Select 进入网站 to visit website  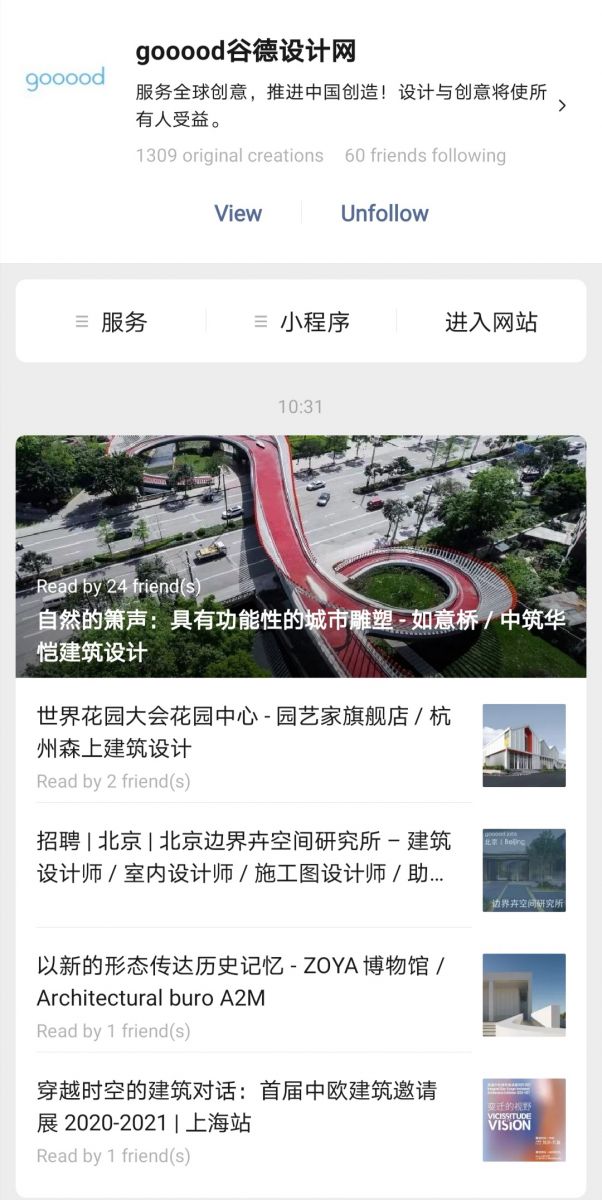point(491,322)
